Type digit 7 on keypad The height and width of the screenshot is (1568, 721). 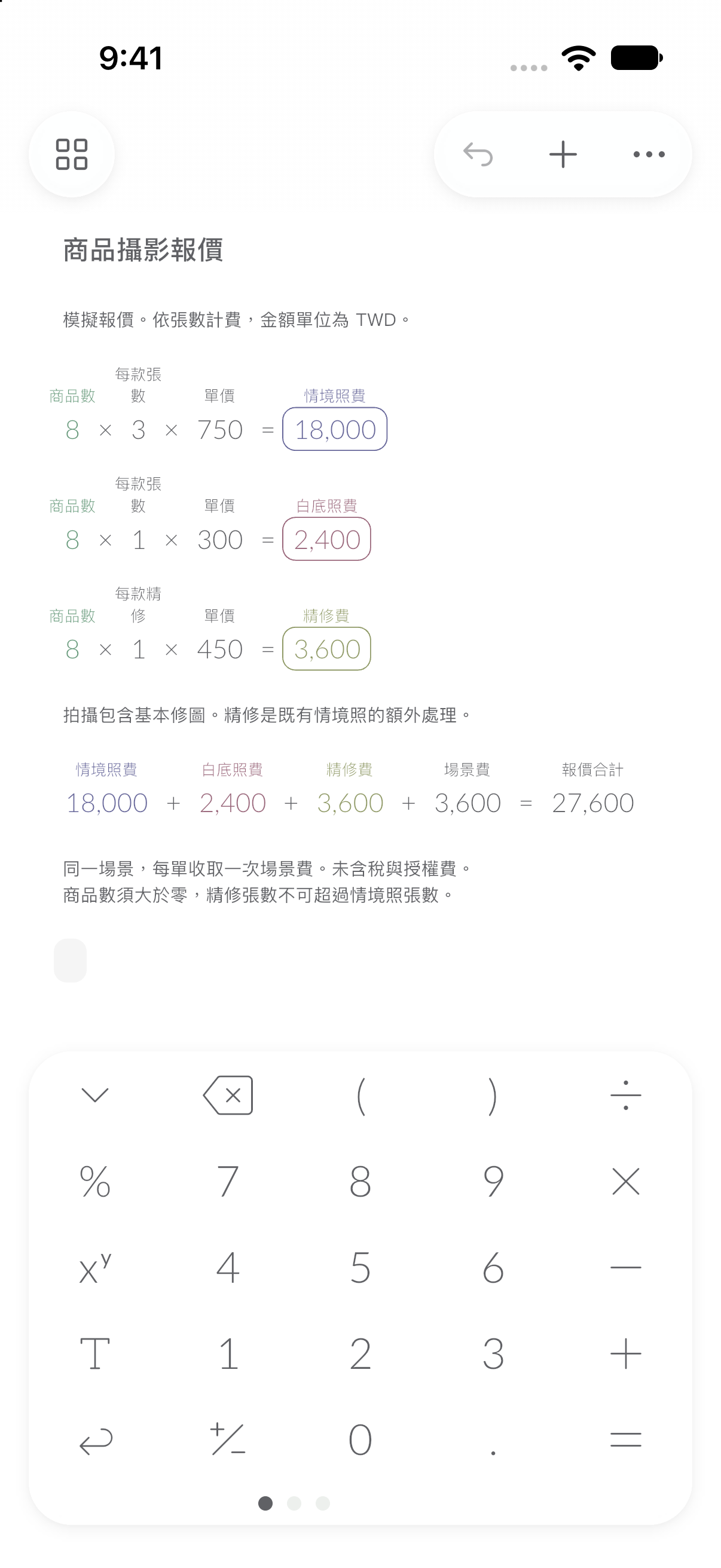pyautogui.click(x=228, y=1182)
